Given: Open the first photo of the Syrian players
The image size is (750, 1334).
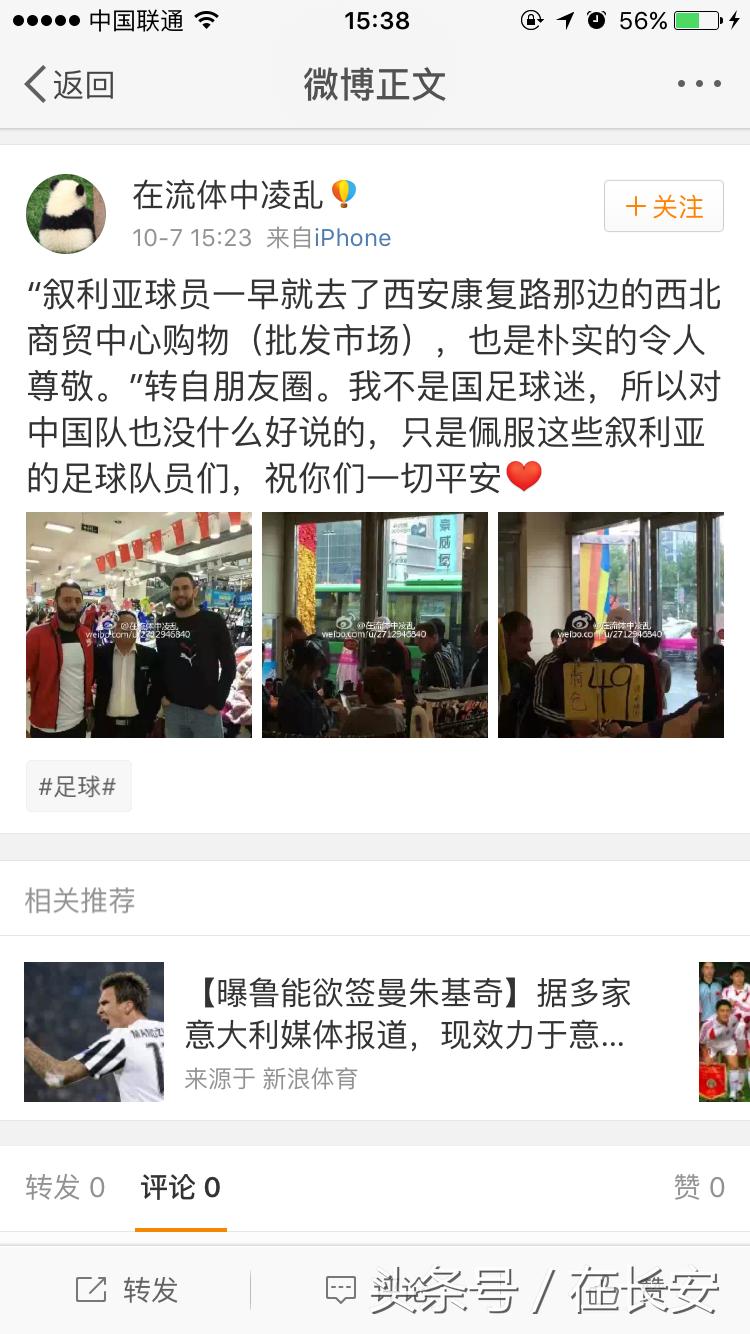Looking at the screenshot, I should tap(138, 624).
